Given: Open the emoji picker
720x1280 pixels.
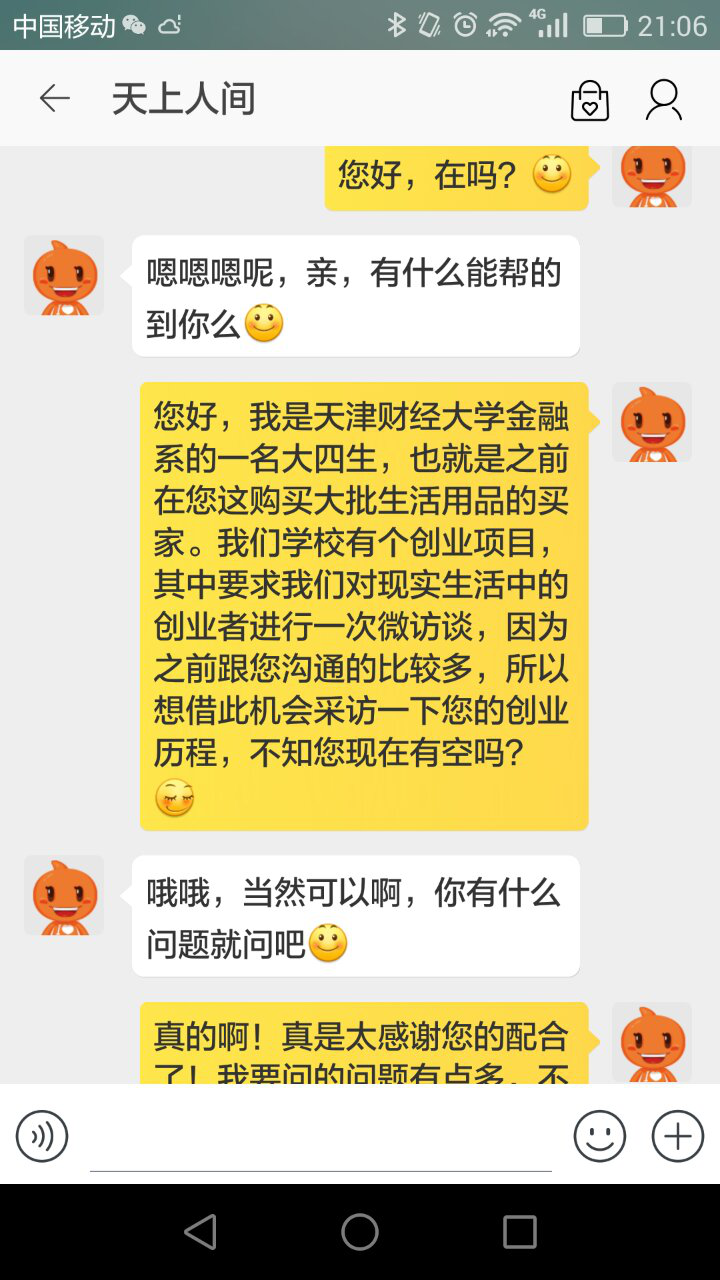Looking at the screenshot, I should tap(600, 1137).
